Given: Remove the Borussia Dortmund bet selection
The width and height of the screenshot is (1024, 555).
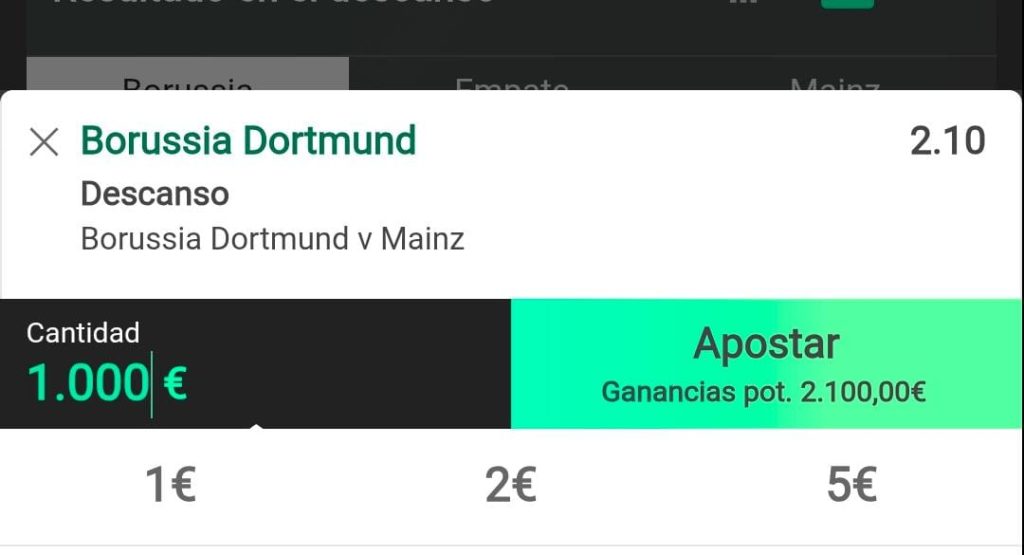Looking at the screenshot, I should click(x=44, y=142).
